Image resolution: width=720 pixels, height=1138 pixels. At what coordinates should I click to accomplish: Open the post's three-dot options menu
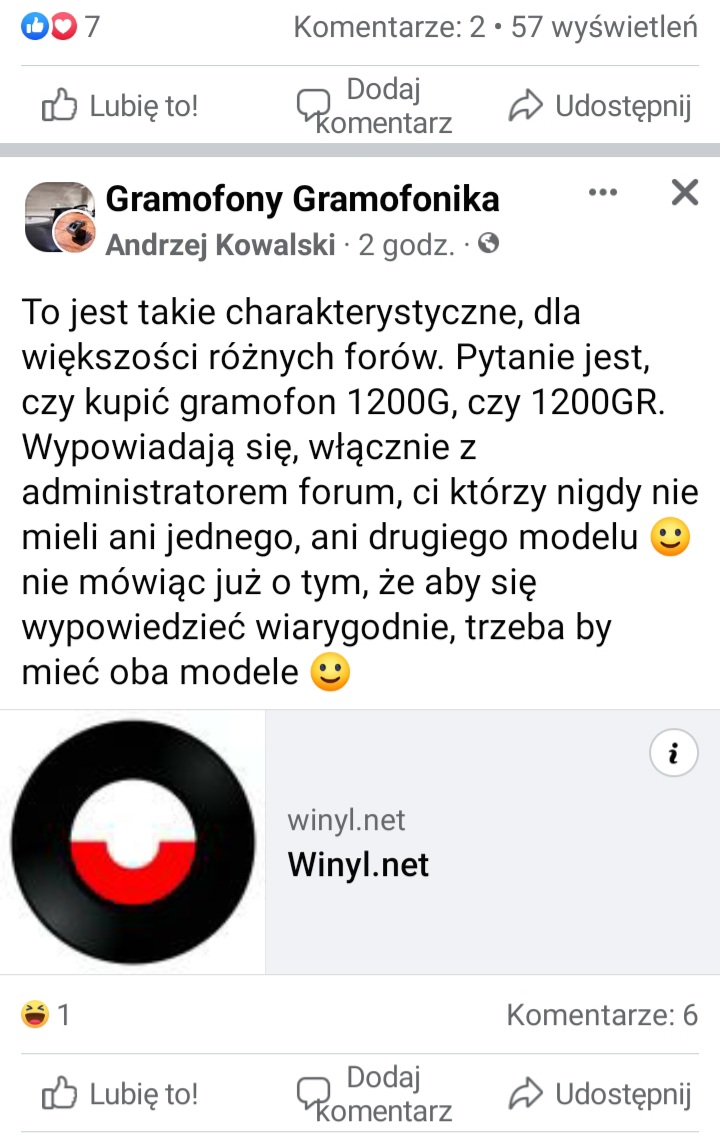tap(602, 192)
